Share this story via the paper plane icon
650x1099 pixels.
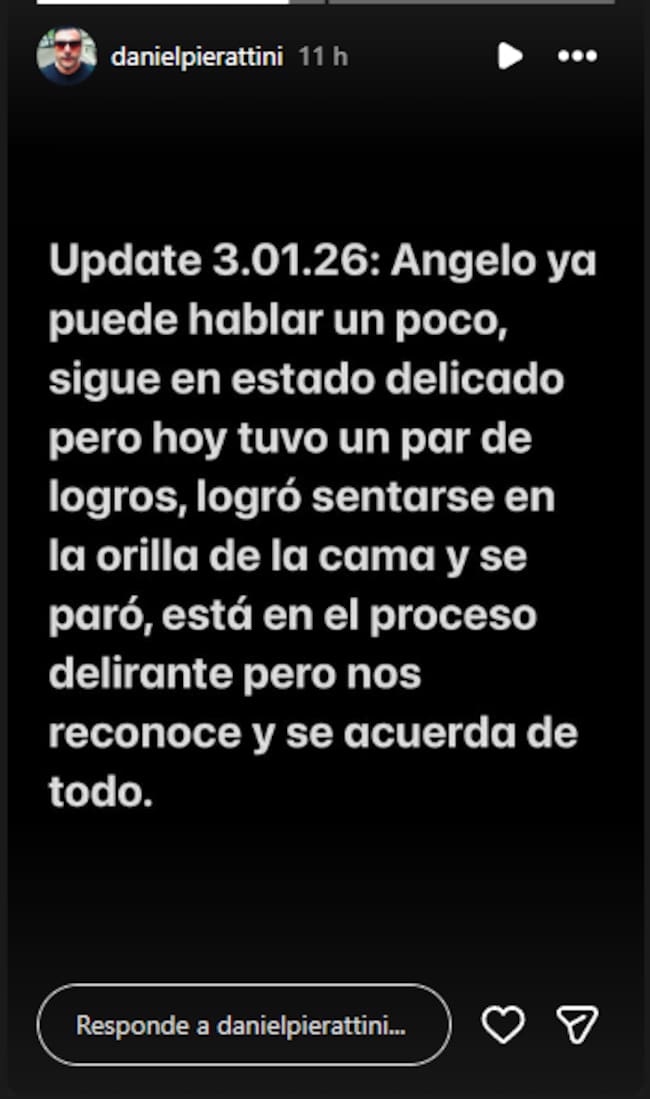[x=577, y=1025]
